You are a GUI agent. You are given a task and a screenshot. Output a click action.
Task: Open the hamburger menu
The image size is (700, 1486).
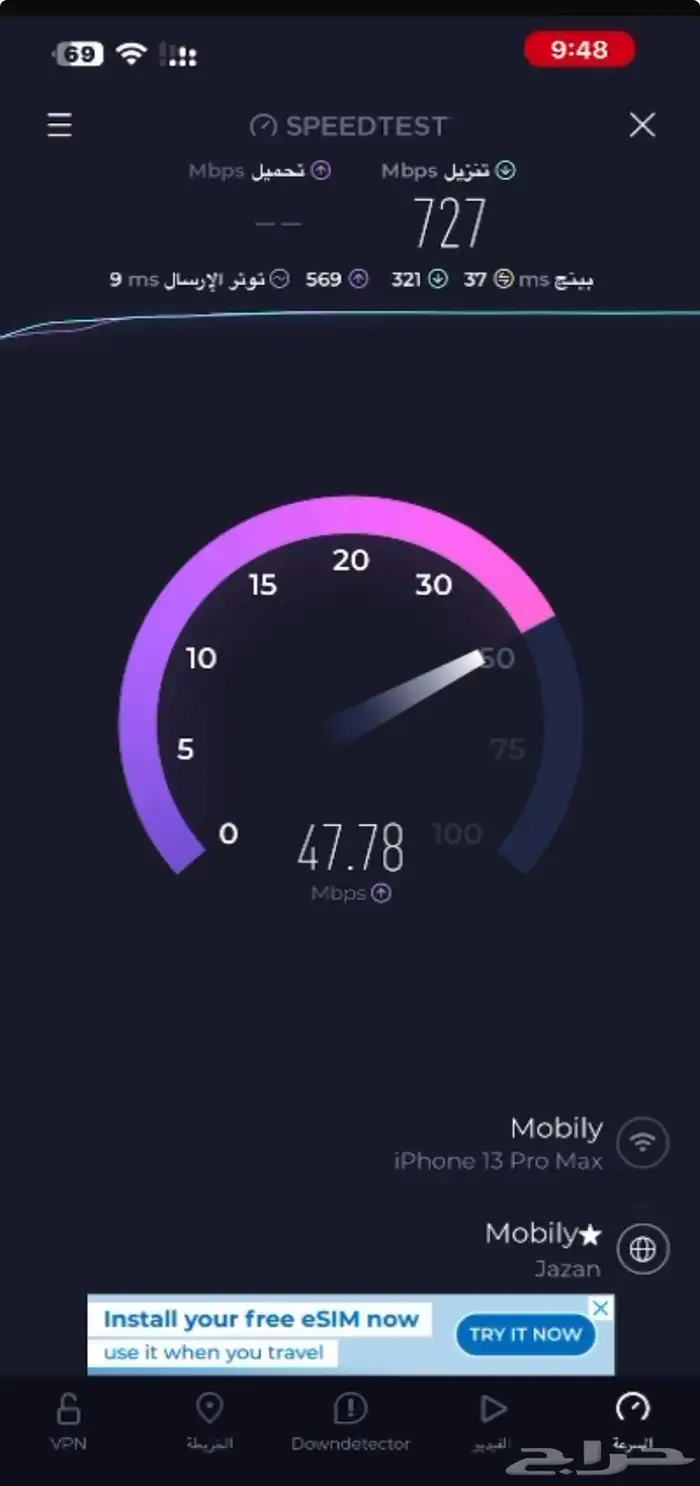pos(60,126)
